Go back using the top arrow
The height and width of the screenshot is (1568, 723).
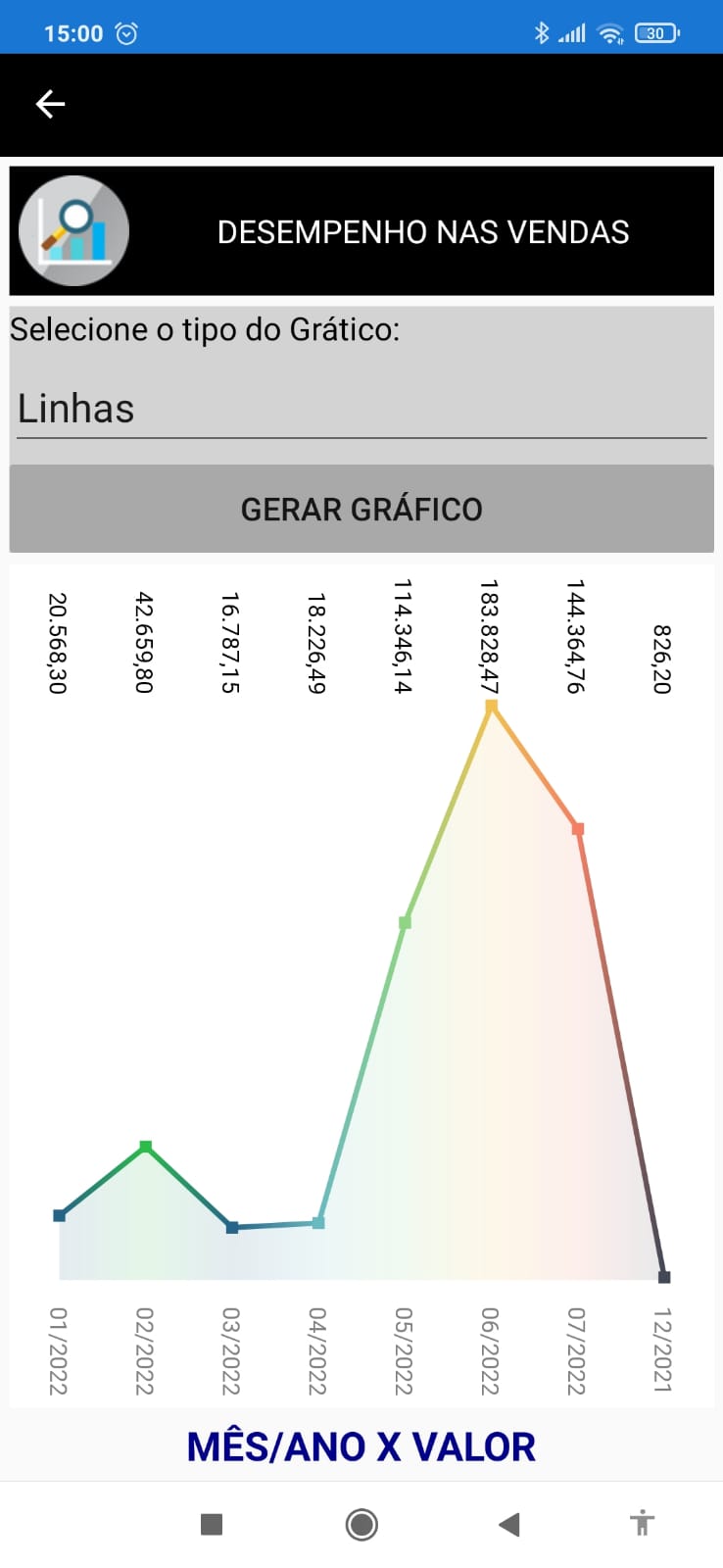pos(50,104)
